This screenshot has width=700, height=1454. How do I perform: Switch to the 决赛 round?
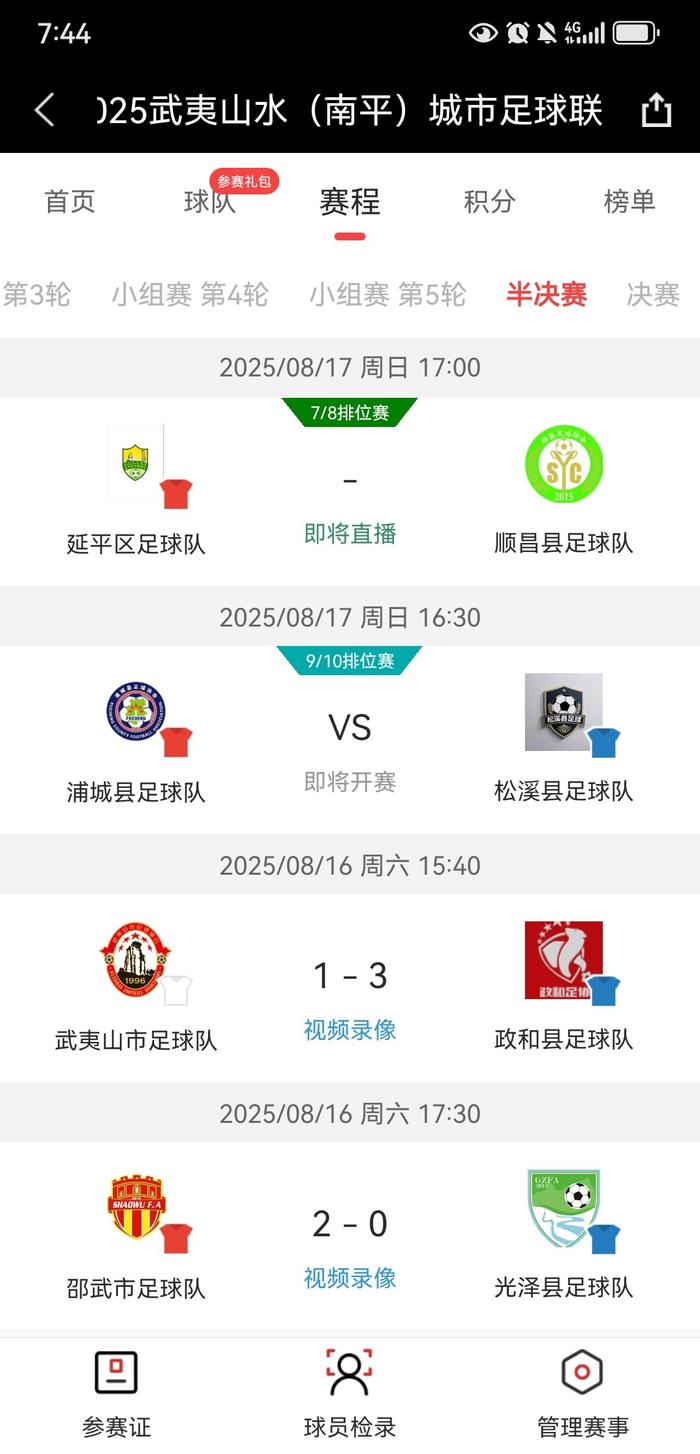653,295
